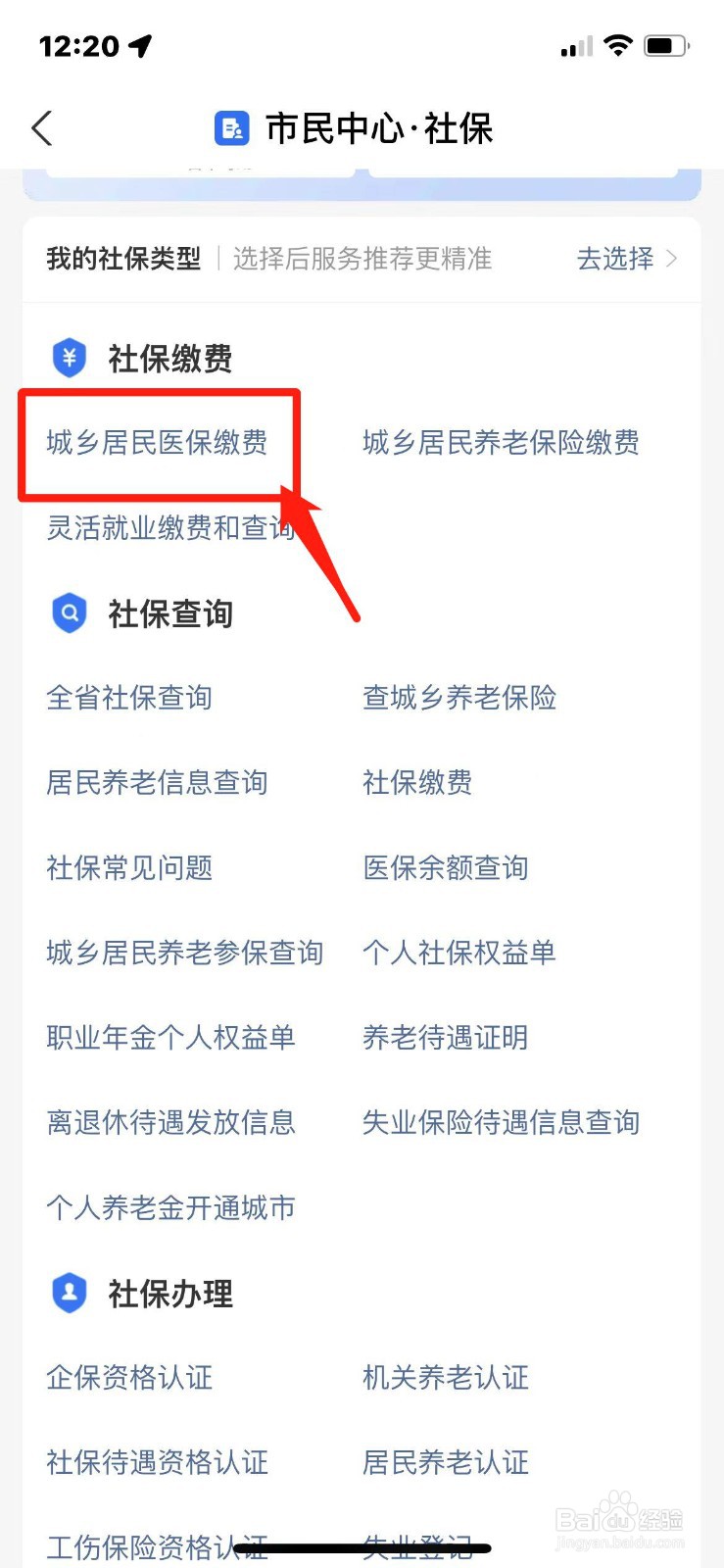Click the 社保缴费 yellow coin shield icon

point(68,358)
